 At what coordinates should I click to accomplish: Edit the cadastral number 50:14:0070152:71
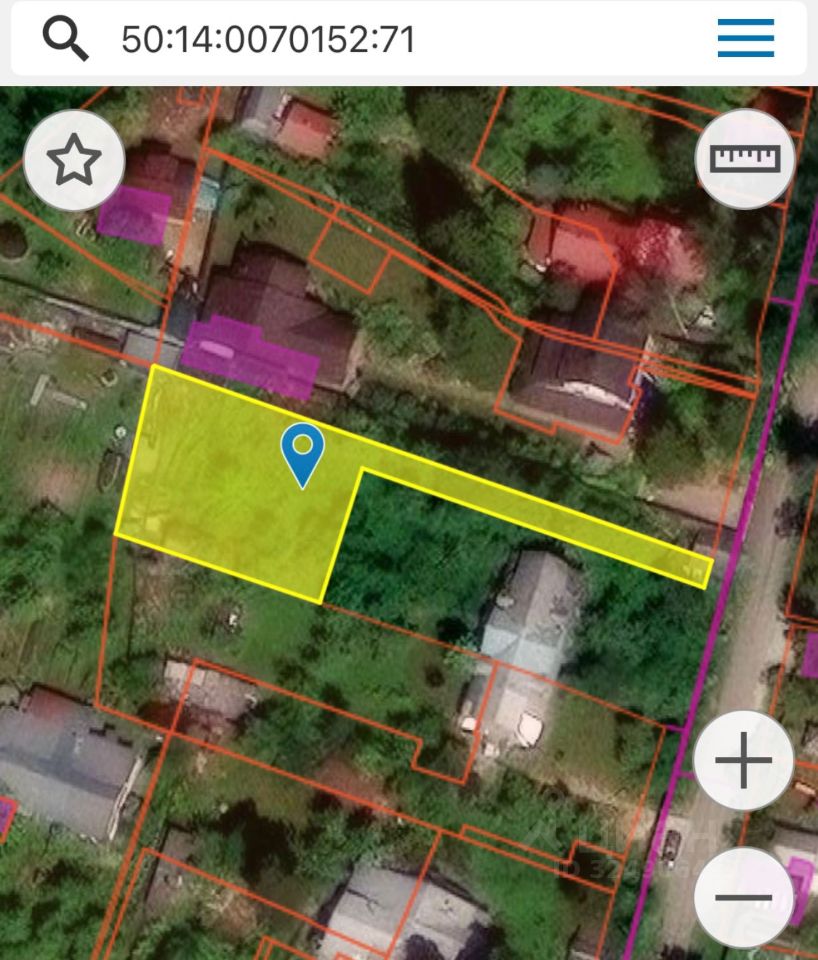tap(268, 39)
